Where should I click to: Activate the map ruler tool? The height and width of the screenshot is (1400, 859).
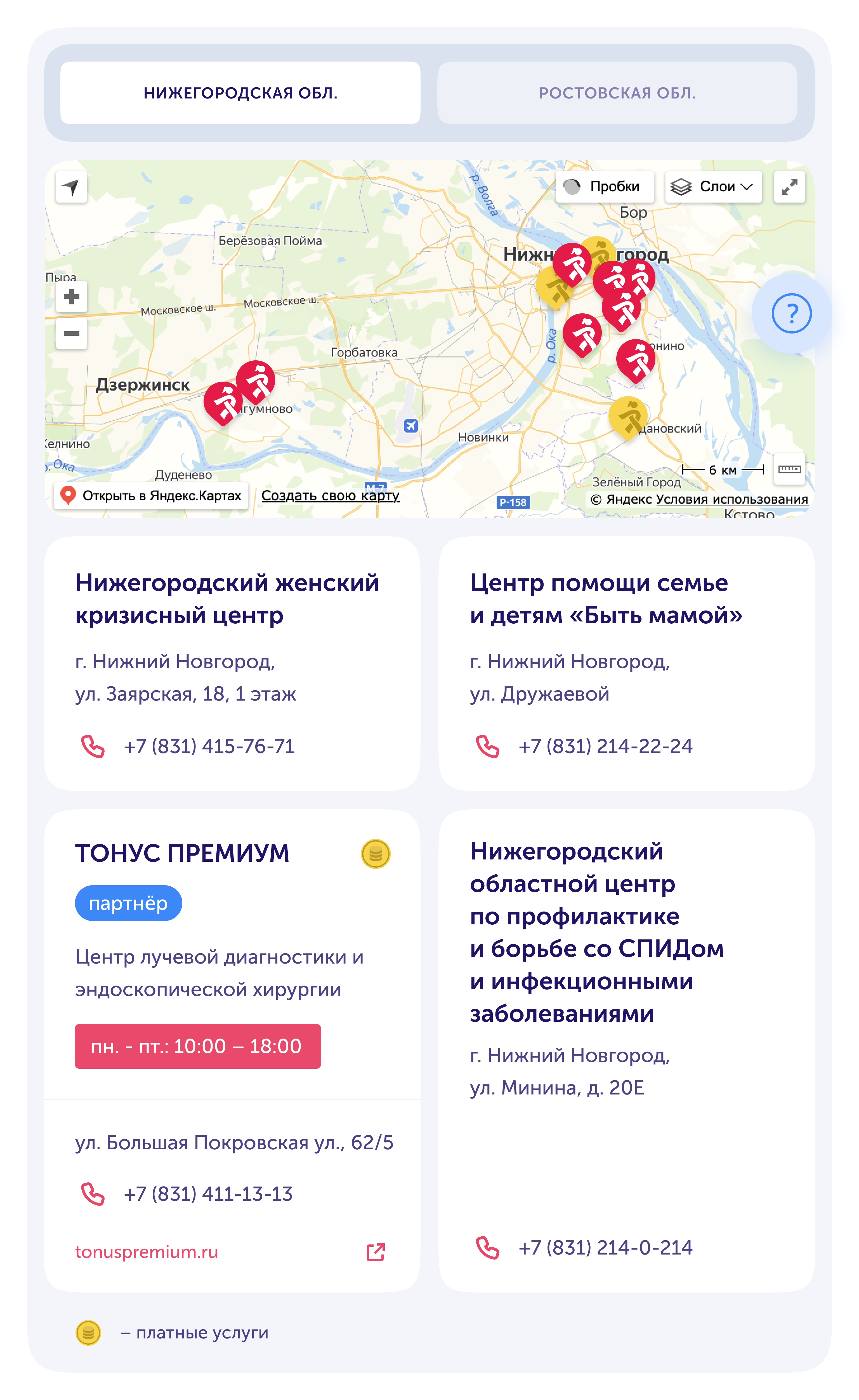click(789, 469)
